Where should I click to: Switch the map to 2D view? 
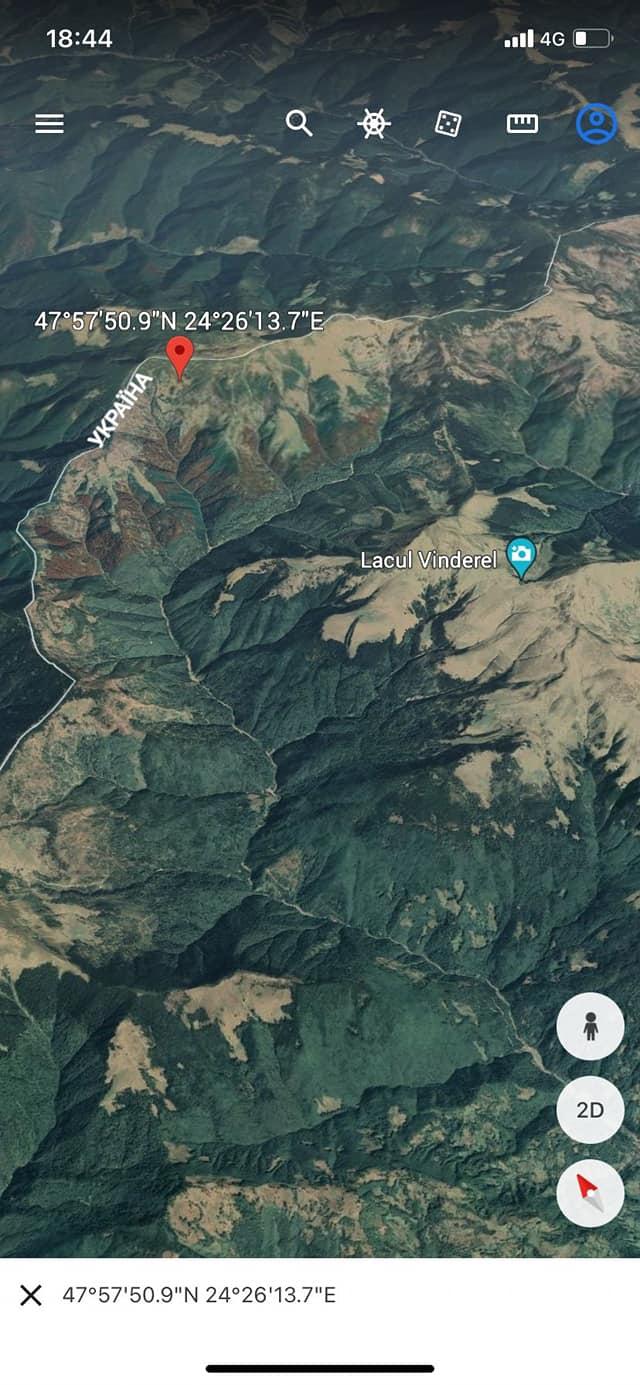(590, 1110)
